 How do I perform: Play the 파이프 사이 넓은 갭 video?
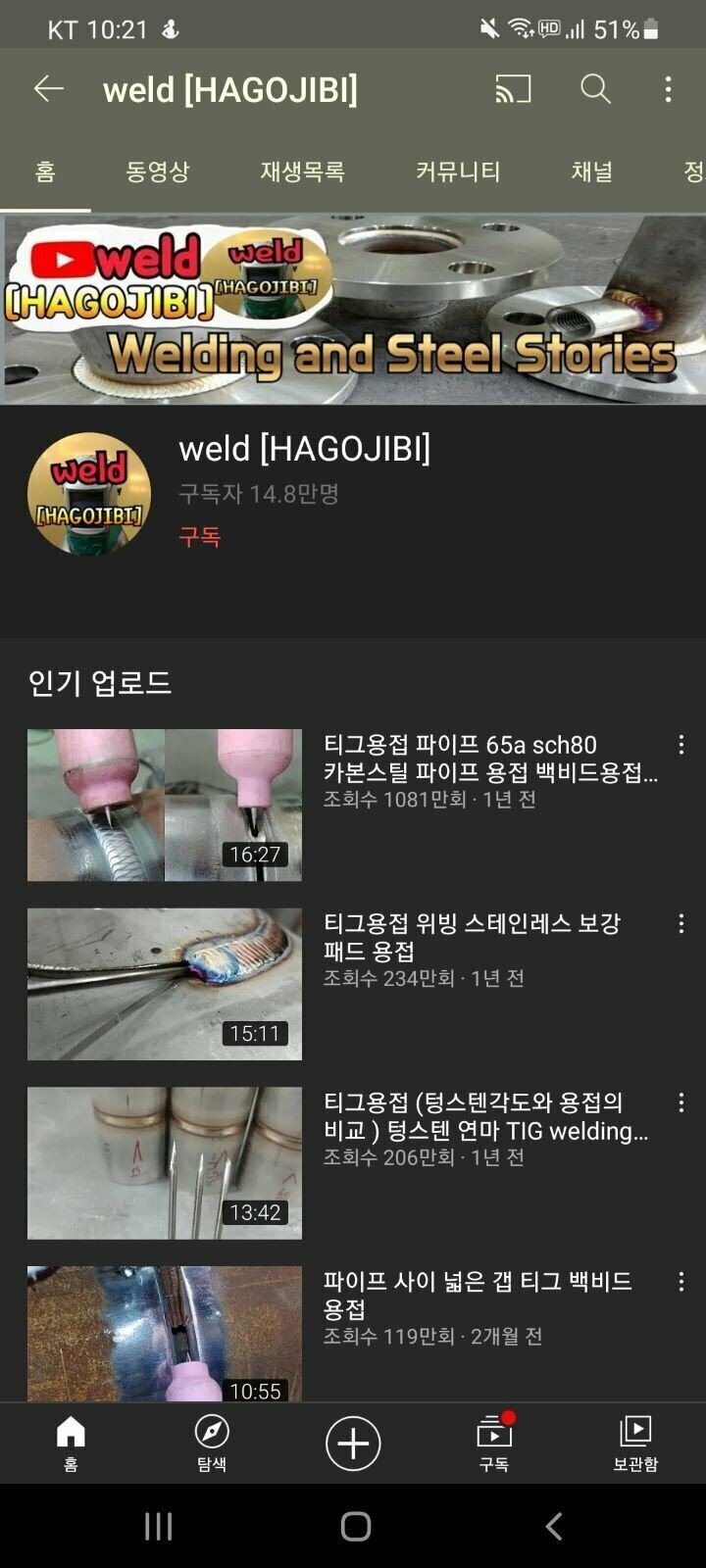coord(165,1333)
